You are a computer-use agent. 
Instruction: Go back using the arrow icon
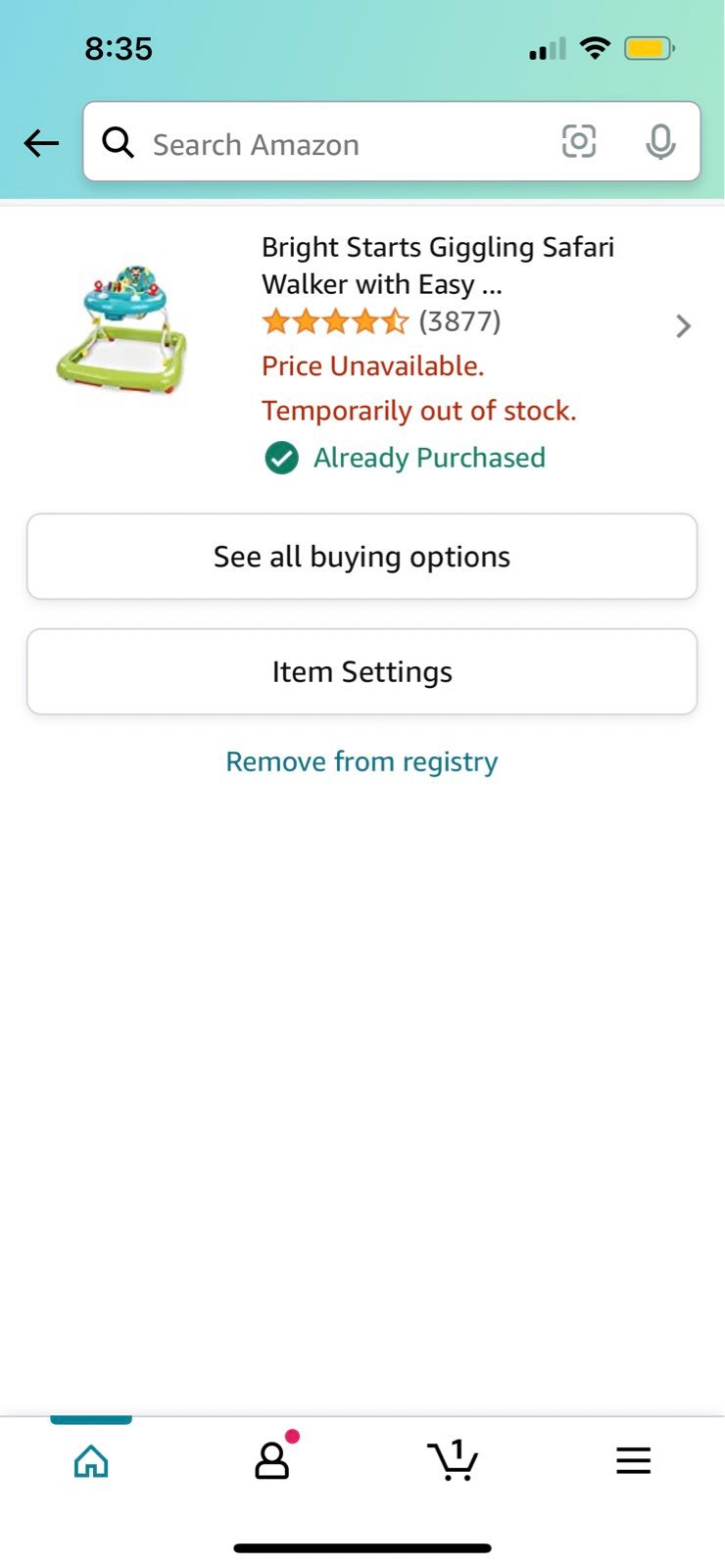click(x=41, y=144)
